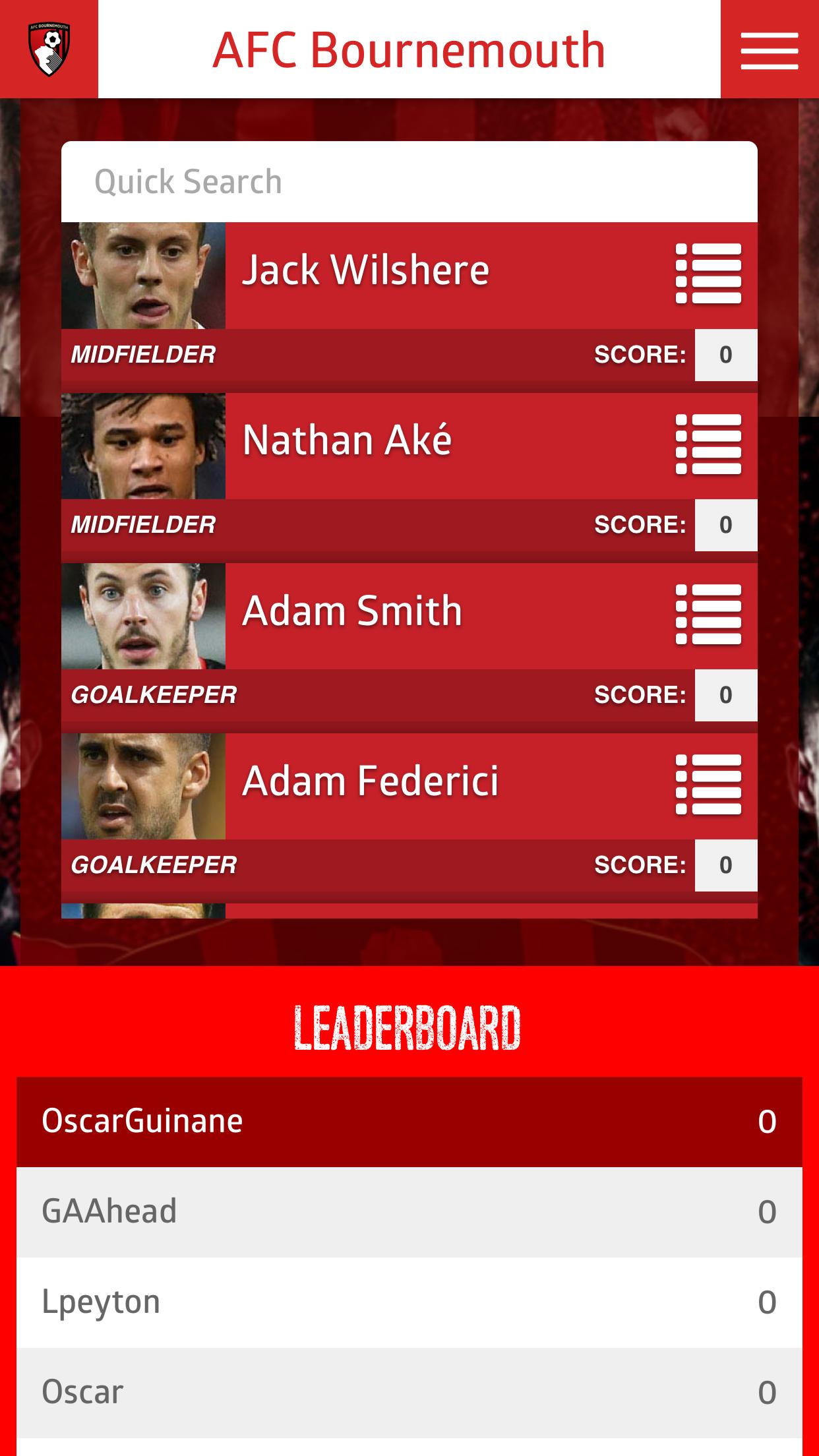Open Adam Smith's list icon

click(708, 614)
